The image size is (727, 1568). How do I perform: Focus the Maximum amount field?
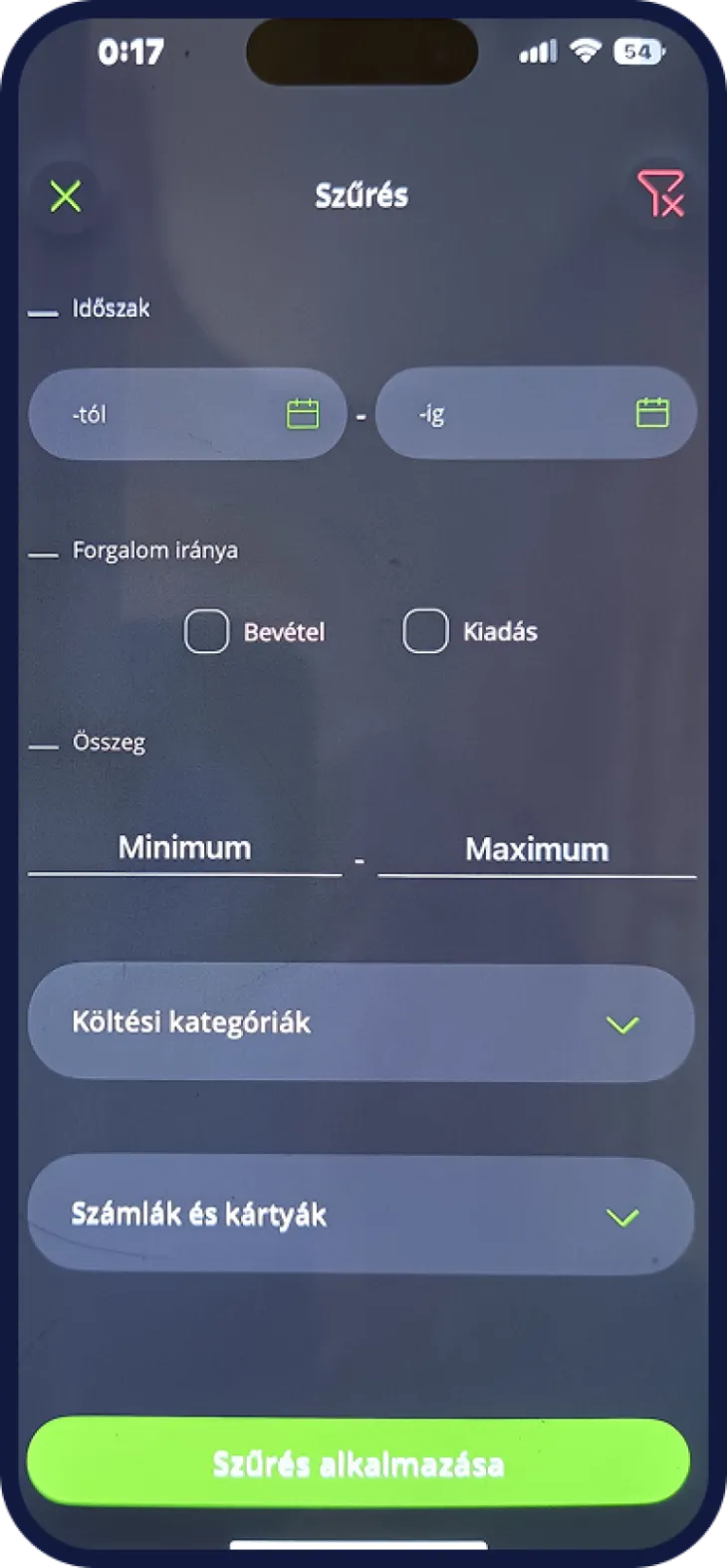(537, 850)
